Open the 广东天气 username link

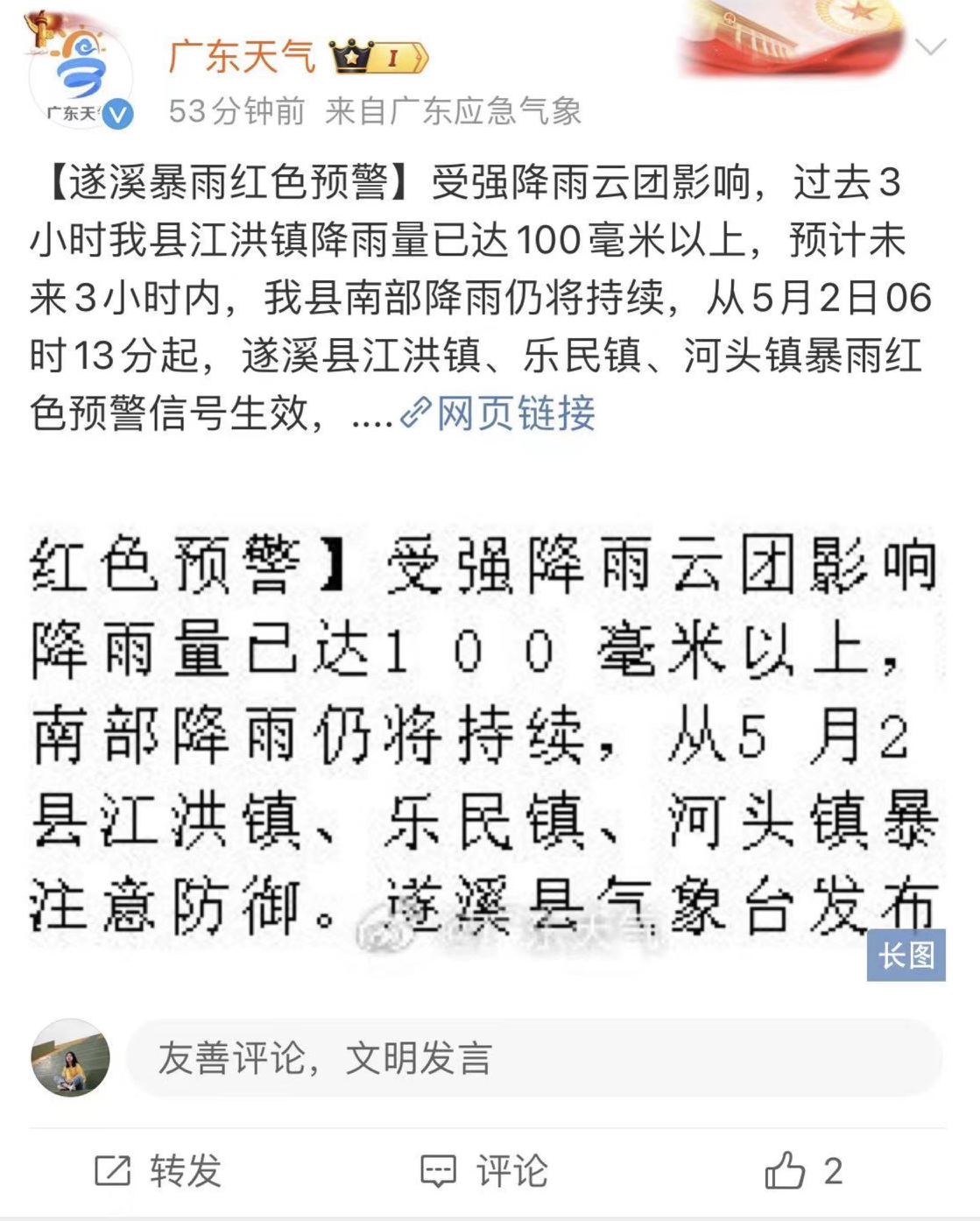point(242,57)
